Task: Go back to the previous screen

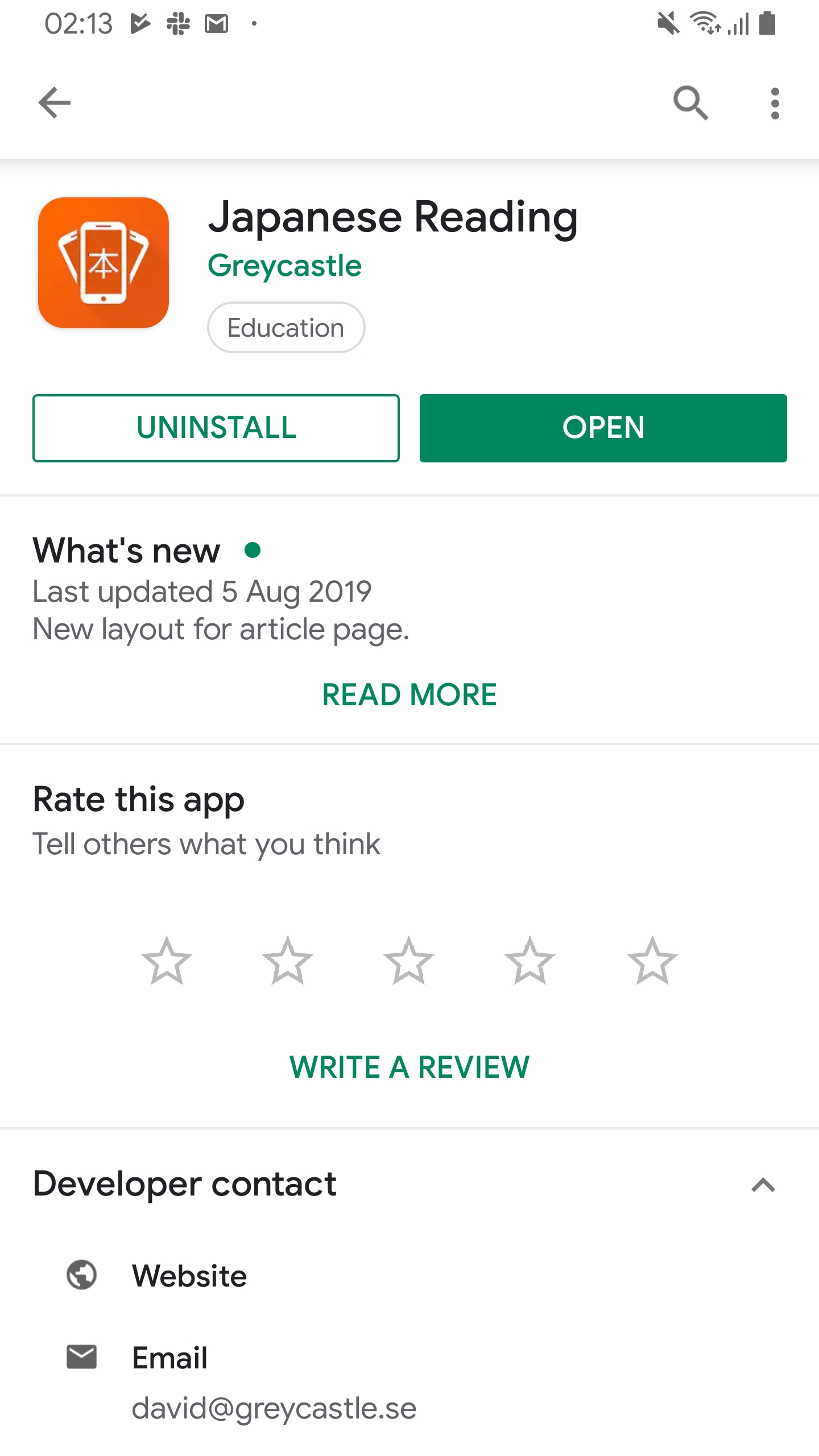Action: 55,103
